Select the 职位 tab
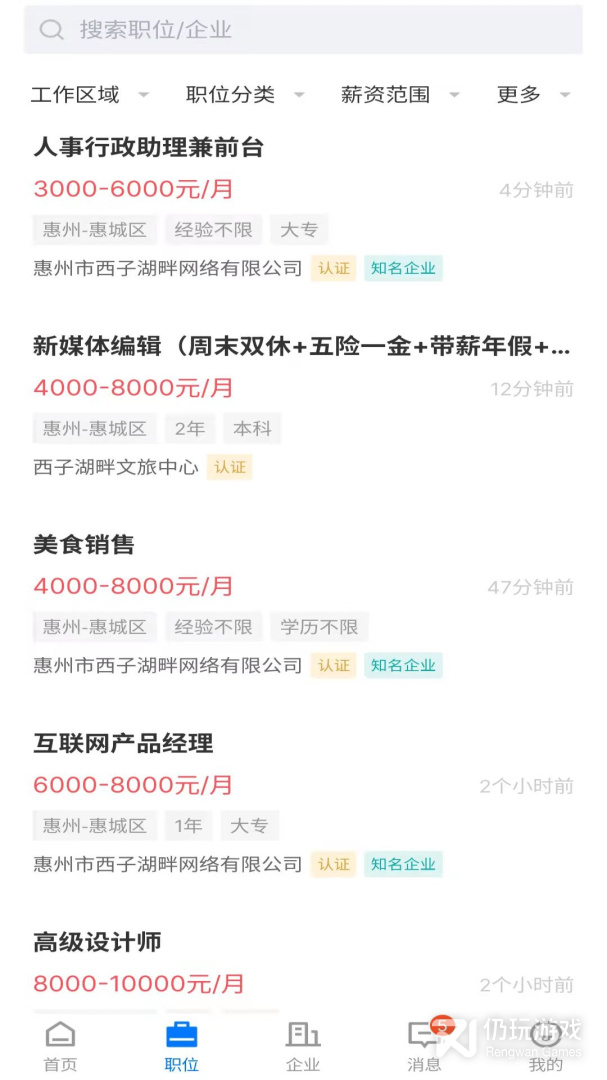Screen dimensions: 607x1080 182,1046
